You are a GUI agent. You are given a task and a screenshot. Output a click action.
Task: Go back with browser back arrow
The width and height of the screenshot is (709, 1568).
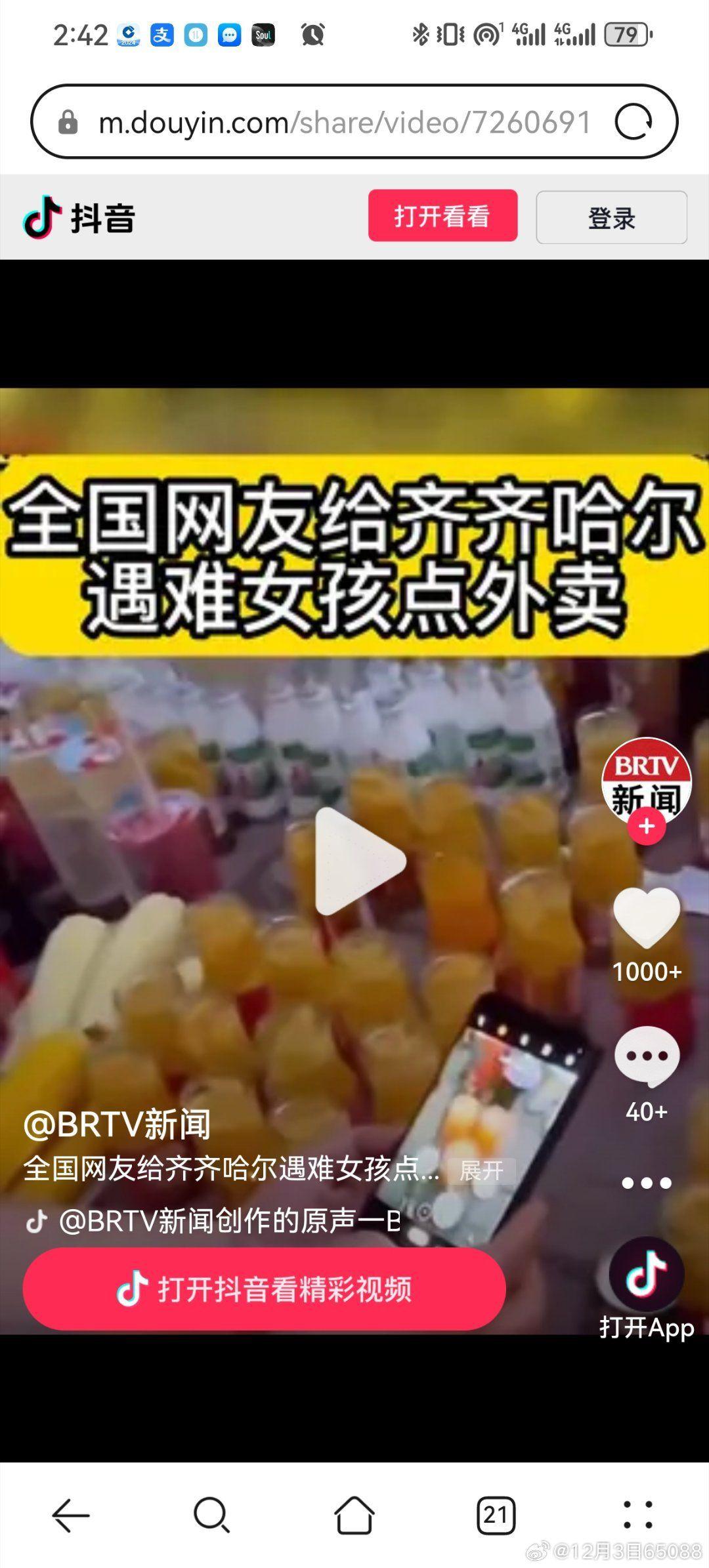tap(71, 1516)
